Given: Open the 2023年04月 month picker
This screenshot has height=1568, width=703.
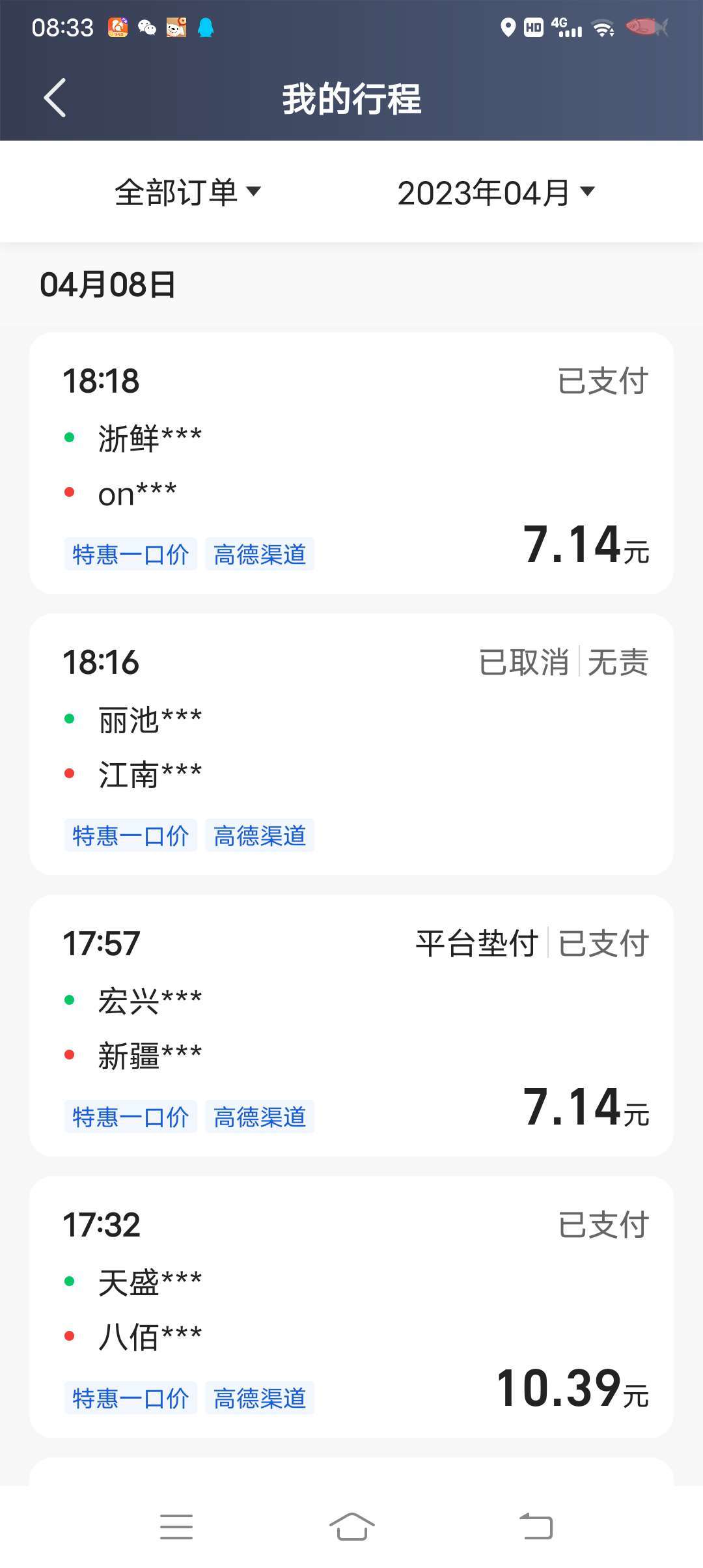Looking at the screenshot, I should coord(496,193).
